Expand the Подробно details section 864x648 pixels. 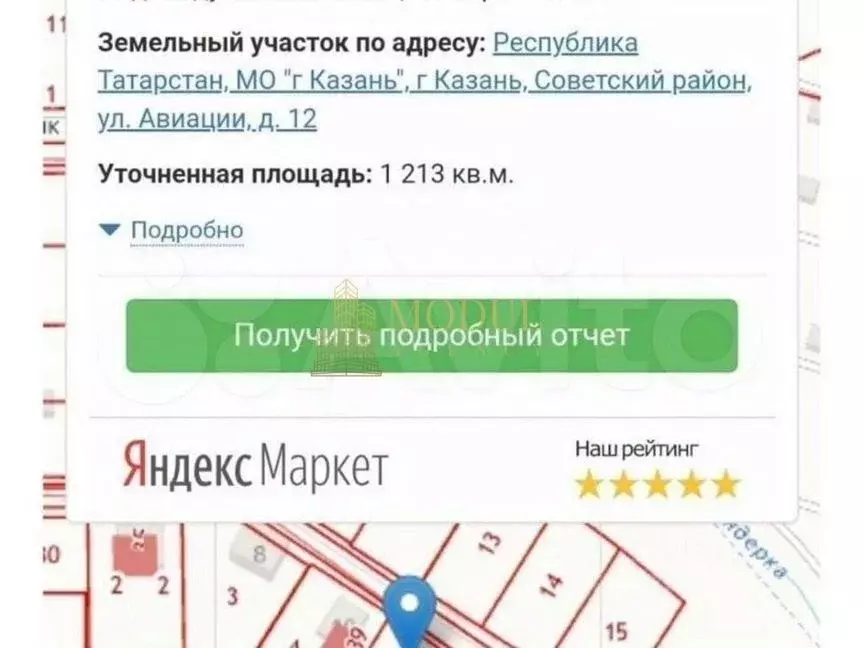[186, 230]
